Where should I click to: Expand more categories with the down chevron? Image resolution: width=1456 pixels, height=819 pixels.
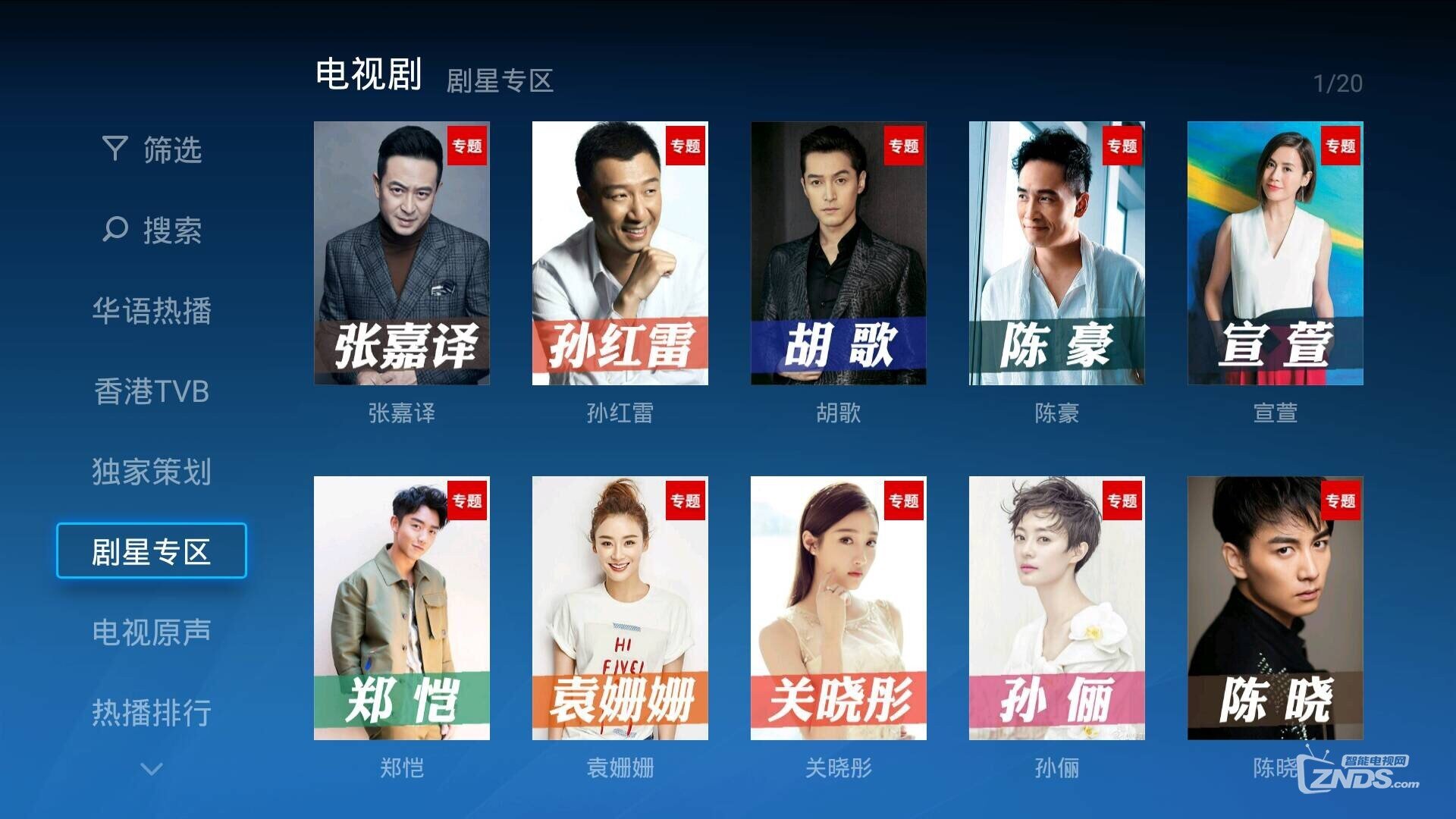click(x=152, y=769)
